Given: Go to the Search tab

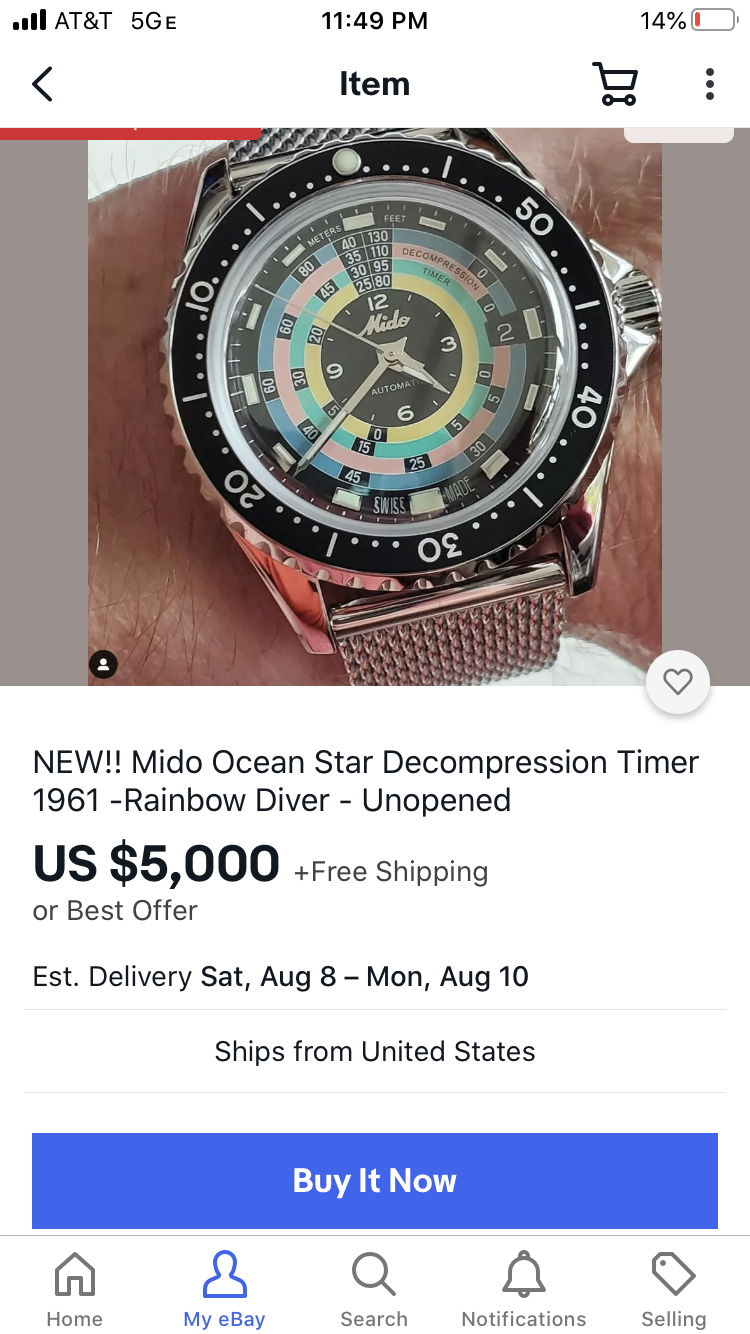Looking at the screenshot, I should (x=374, y=1290).
